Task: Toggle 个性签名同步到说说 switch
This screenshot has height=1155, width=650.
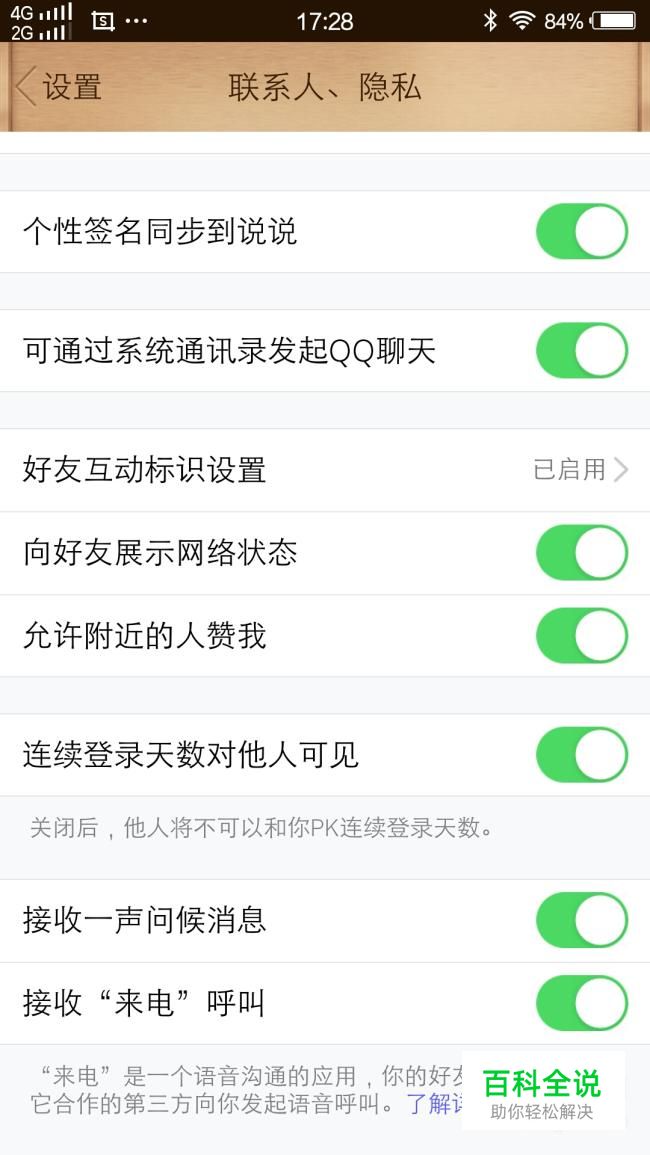Action: (x=581, y=231)
